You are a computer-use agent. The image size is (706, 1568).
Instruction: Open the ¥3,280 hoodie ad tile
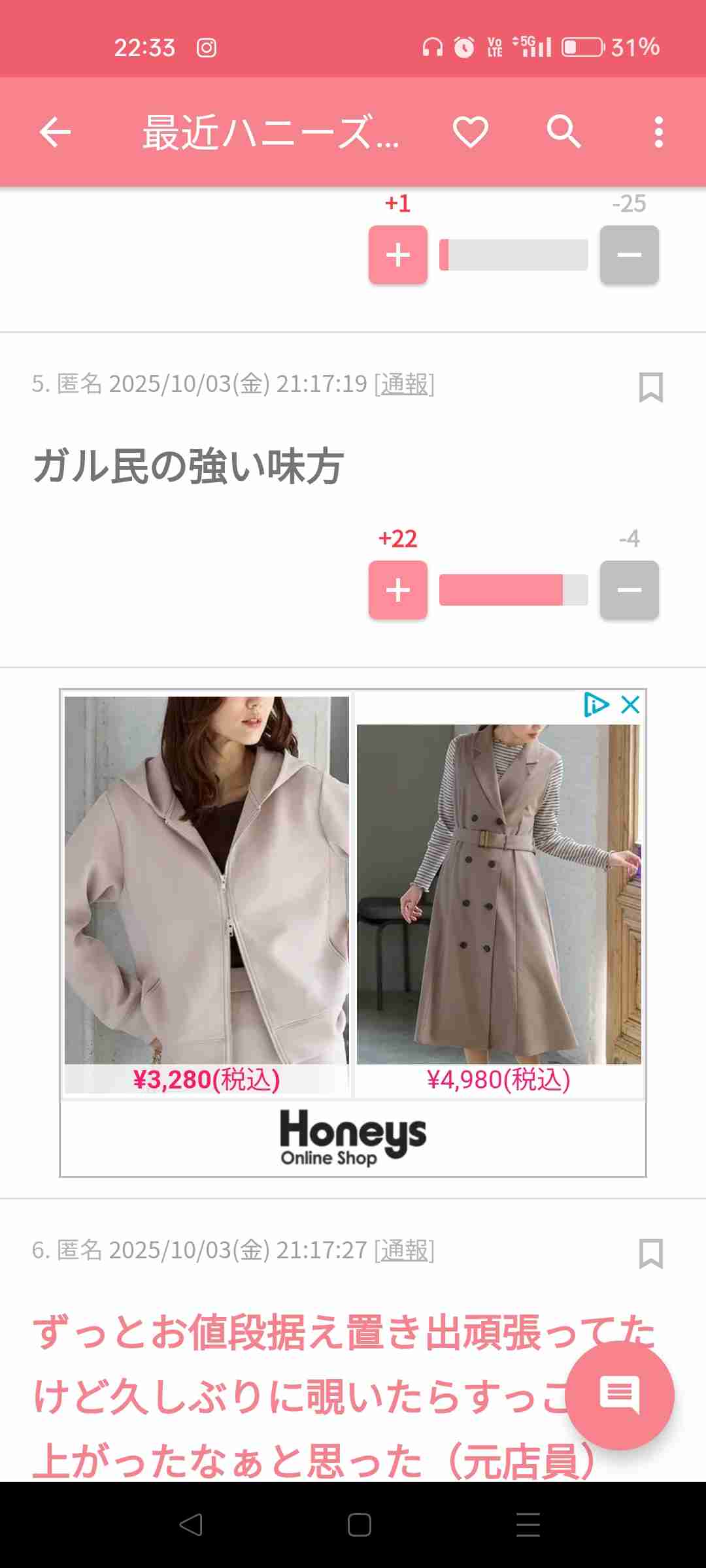tap(207, 889)
